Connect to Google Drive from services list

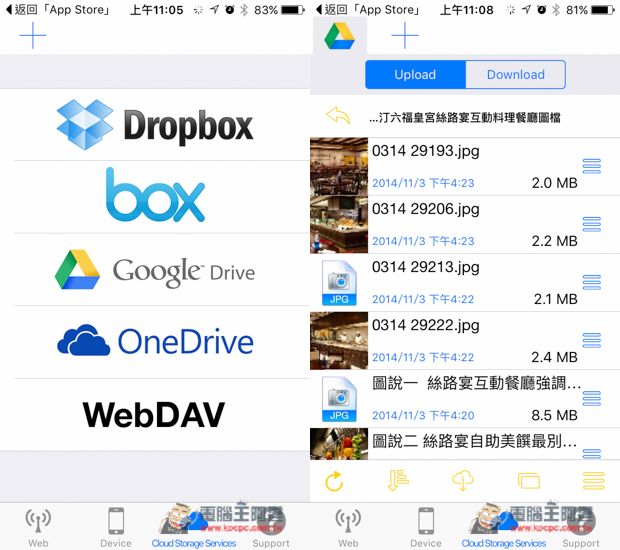click(155, 270)
